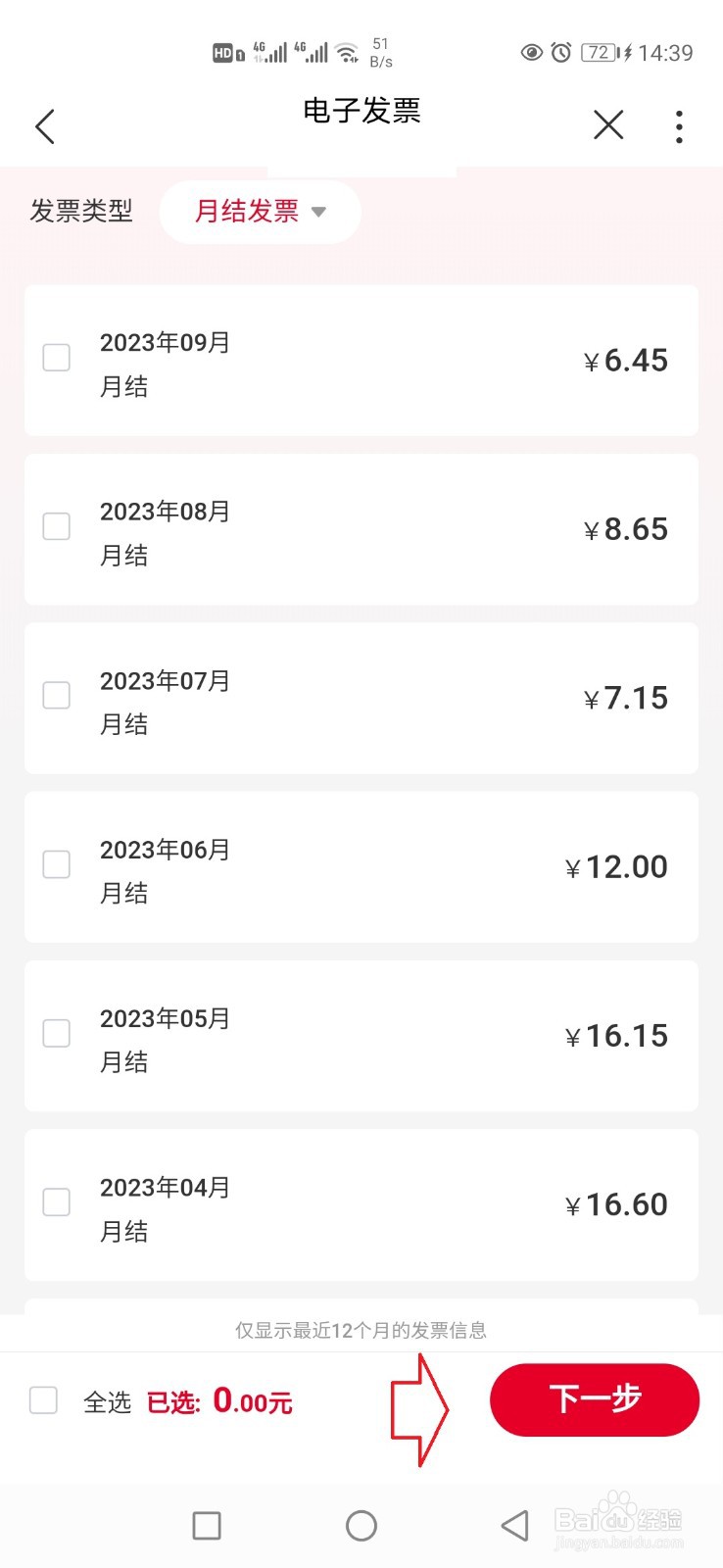The width and height of the screenshot is (723, 1568).
Task: Check the 2023年09月 invoice box
Action: [57, 358]
